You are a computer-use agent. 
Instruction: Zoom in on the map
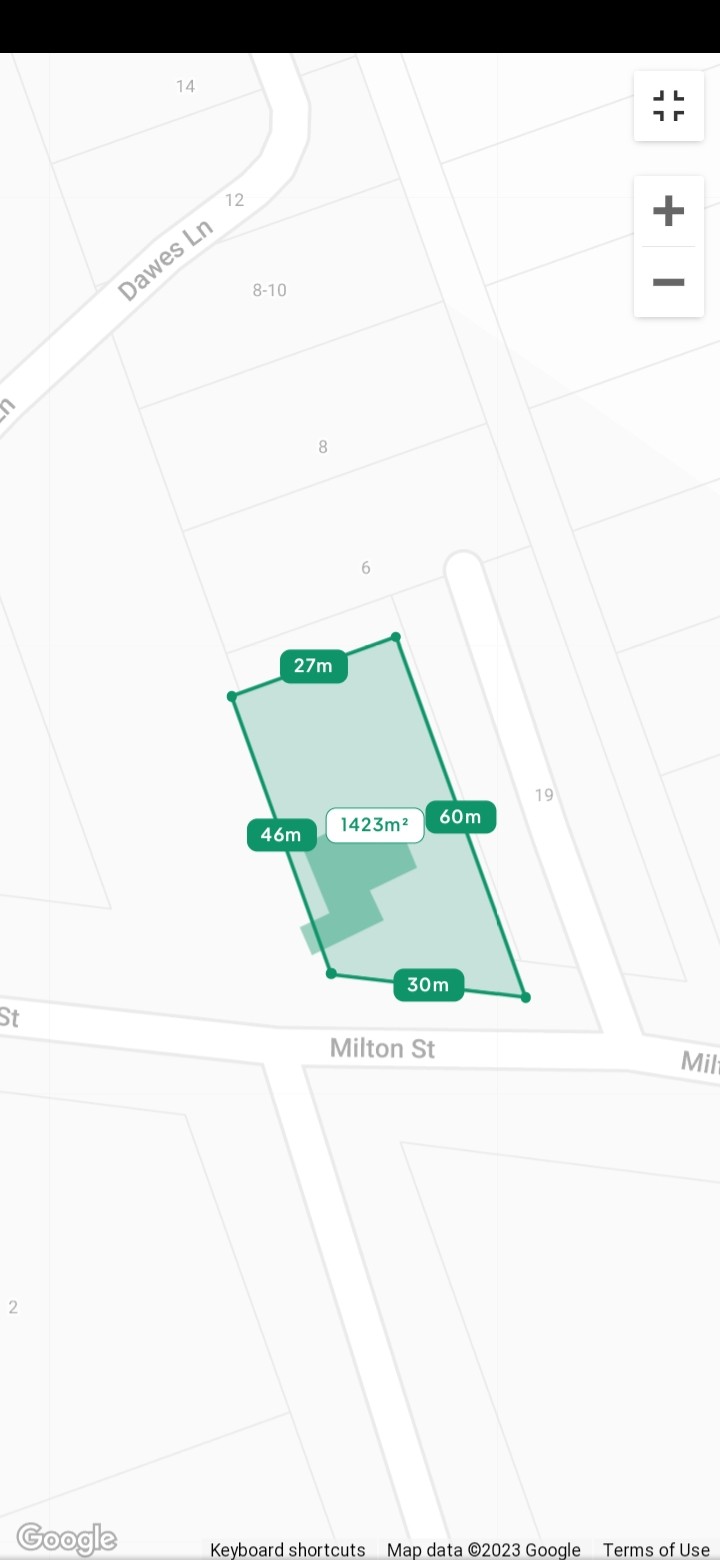668,211
